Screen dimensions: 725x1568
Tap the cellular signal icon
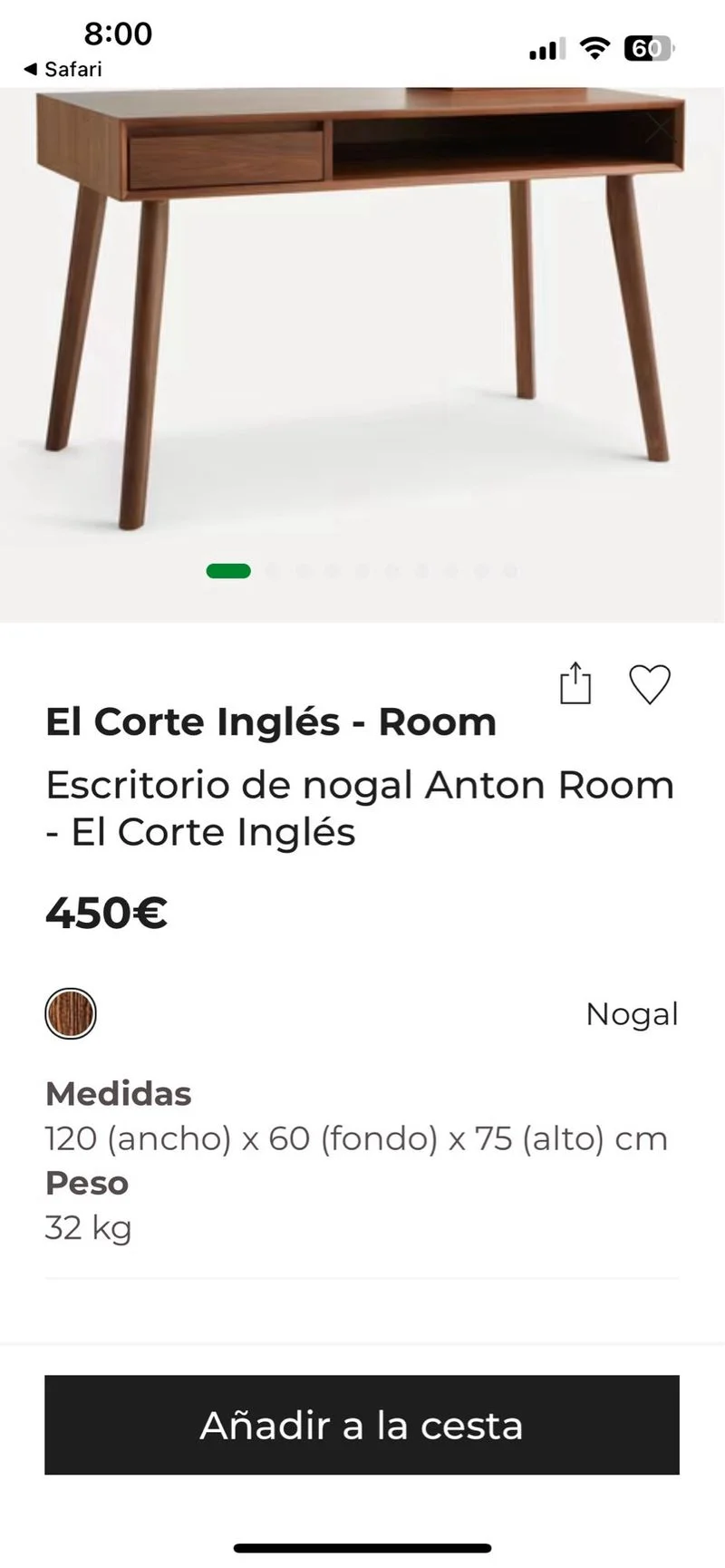pyautogui.click(x=546, y=48)
